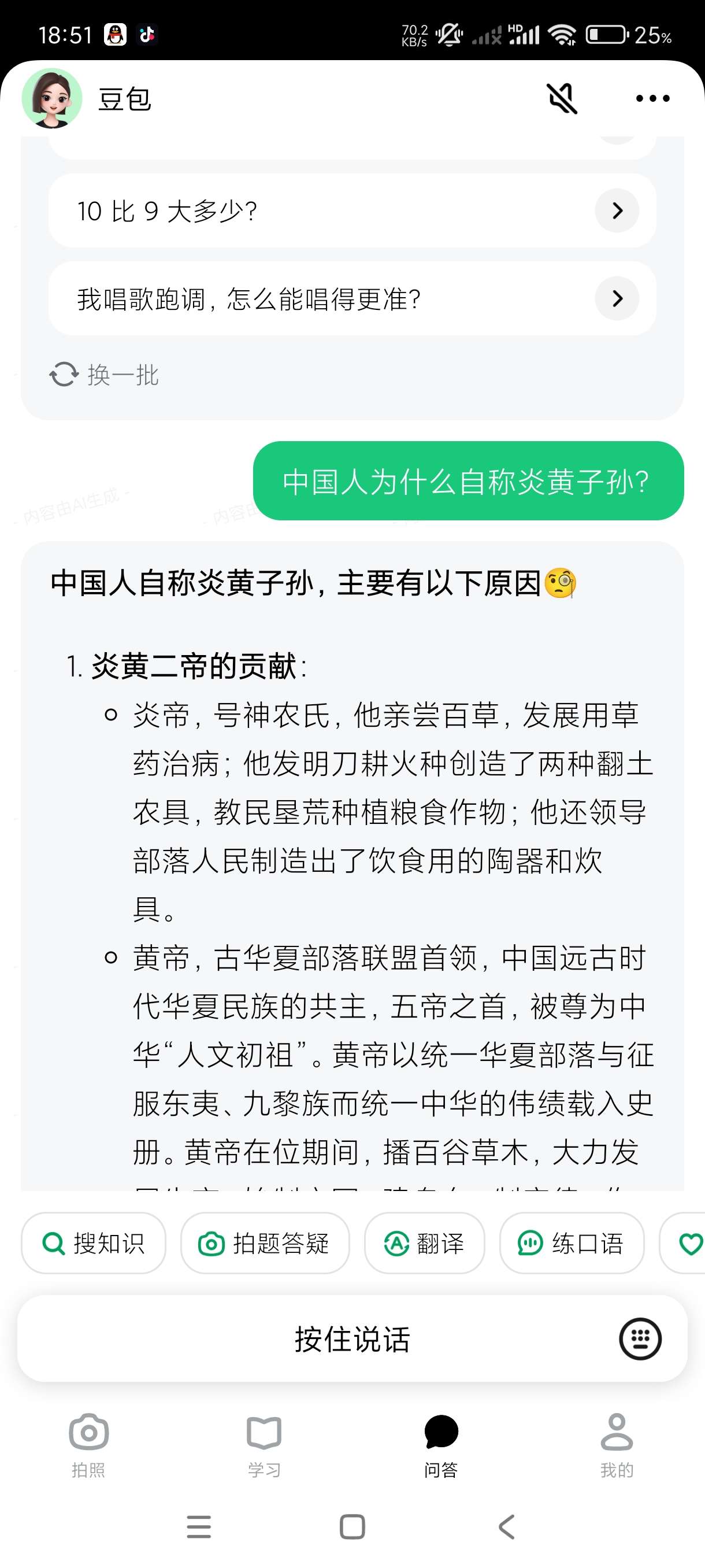Go back with the system back button
705x1568 pixels.
click(x=506, y=1526)
